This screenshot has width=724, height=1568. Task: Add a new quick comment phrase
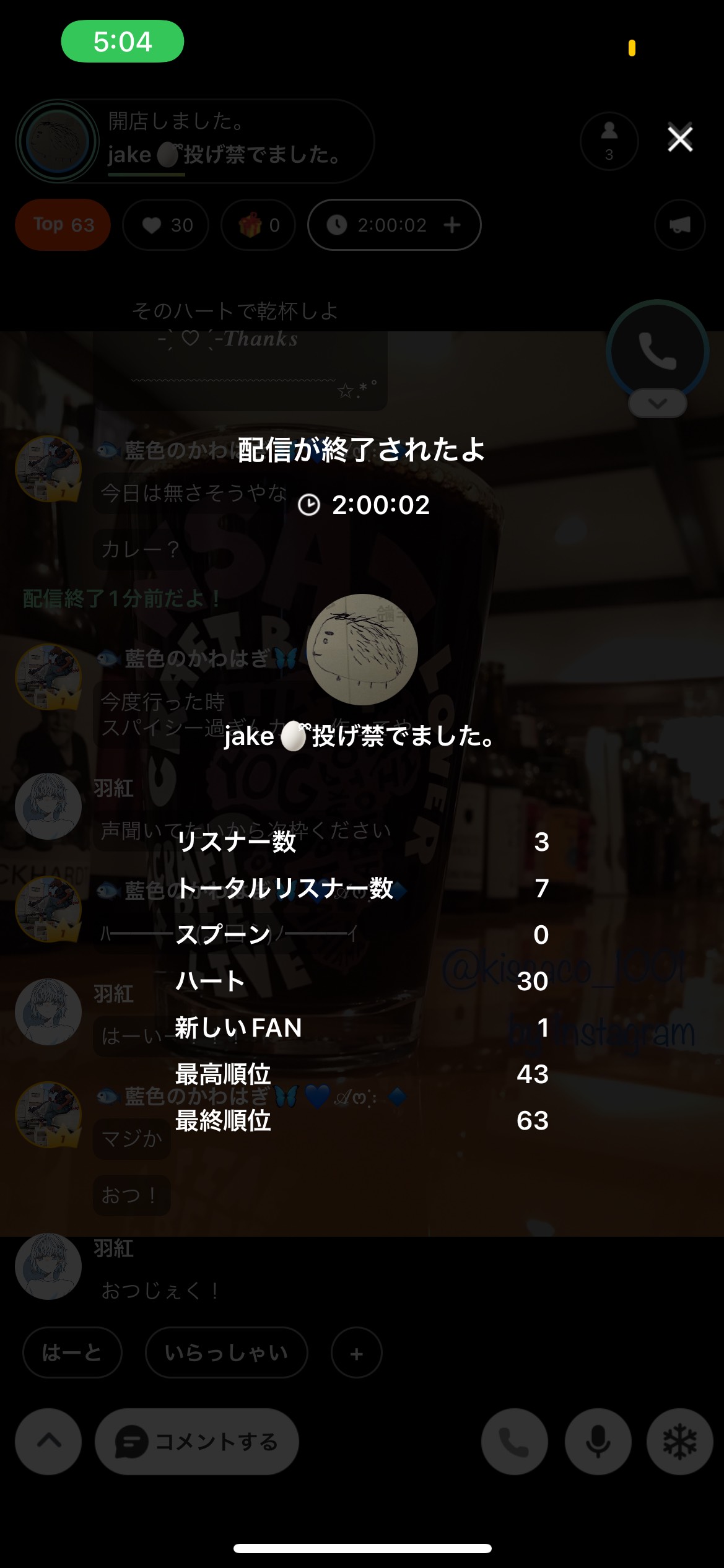tap(356, 1353)
